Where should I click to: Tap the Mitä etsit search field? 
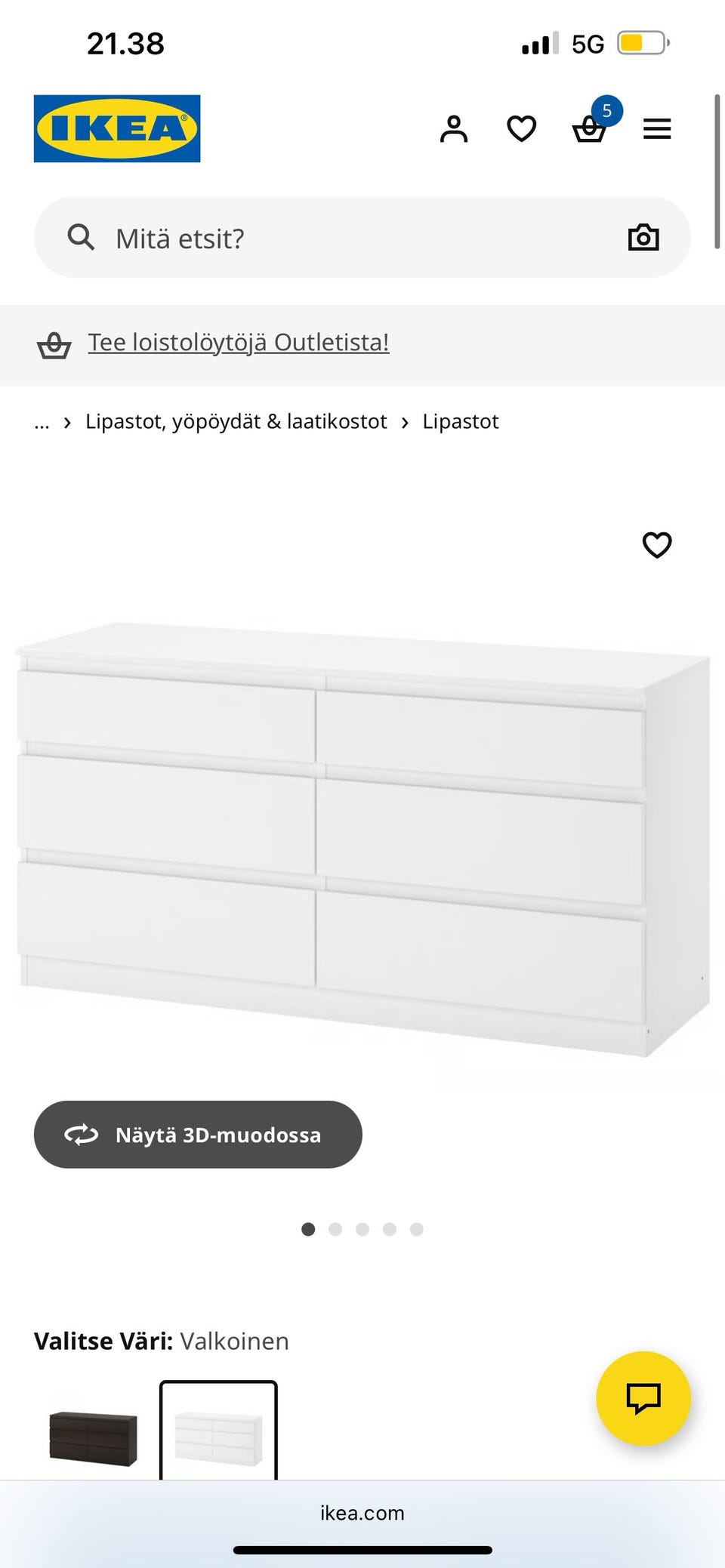pyautogui.click(x=302, y=236)
